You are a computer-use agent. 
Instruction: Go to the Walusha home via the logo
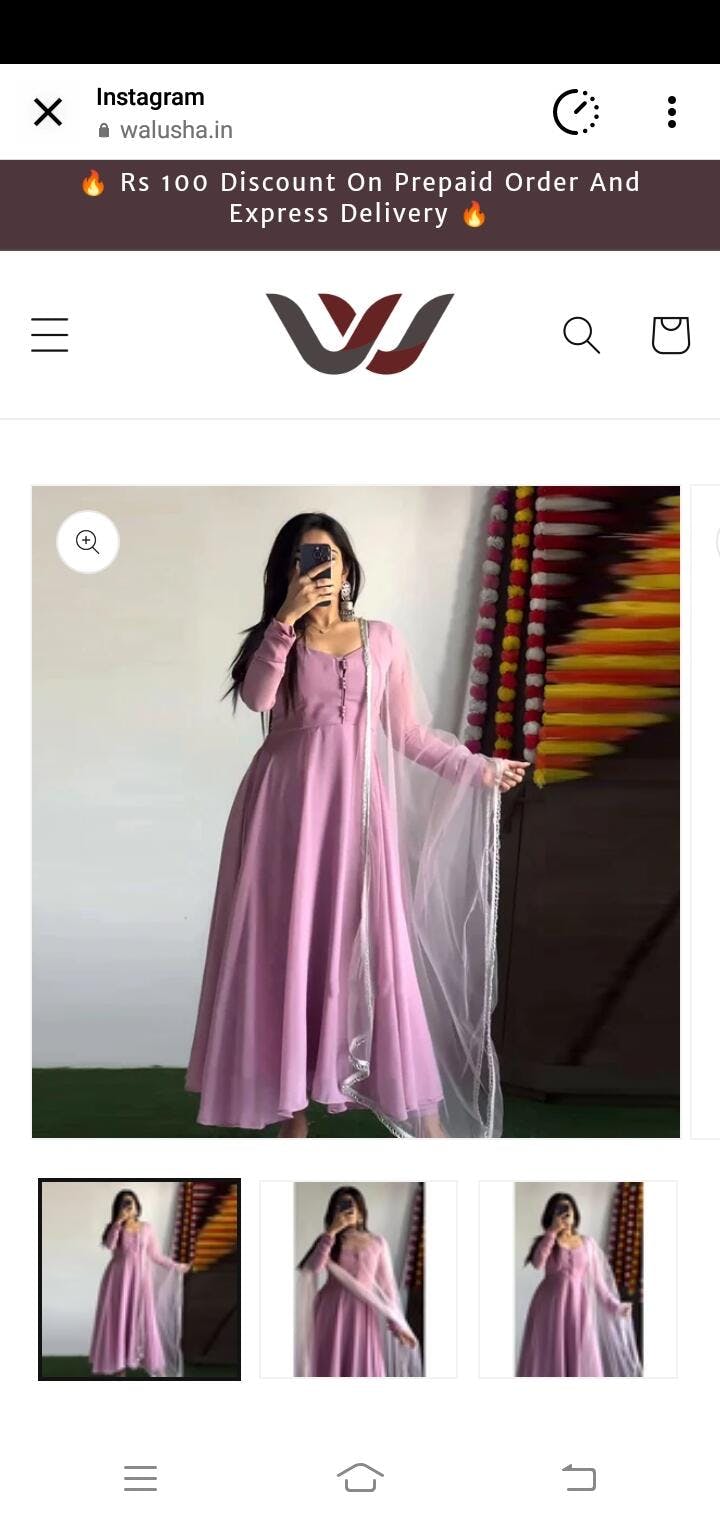pyautogui.click(x=359, y=334)
